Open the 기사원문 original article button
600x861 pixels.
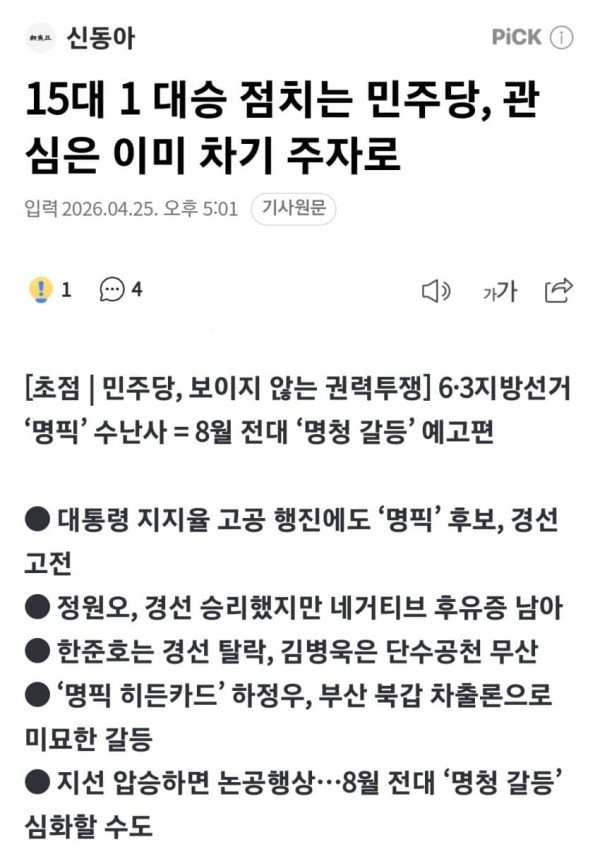click(x=294, y=209)
